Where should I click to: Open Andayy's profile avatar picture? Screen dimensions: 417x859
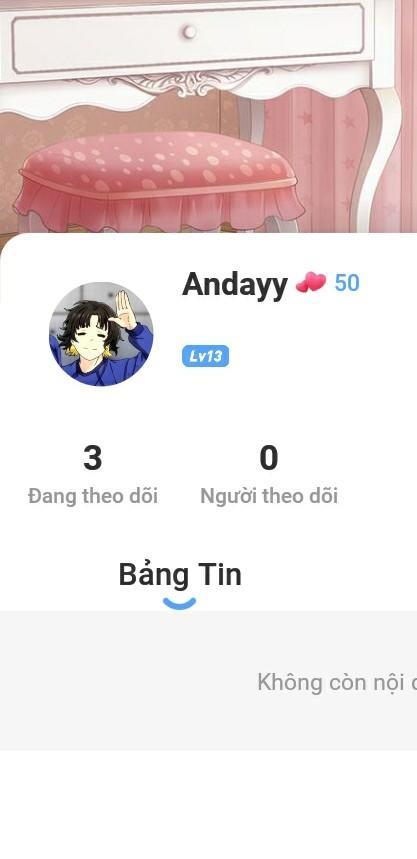[101, 334]
